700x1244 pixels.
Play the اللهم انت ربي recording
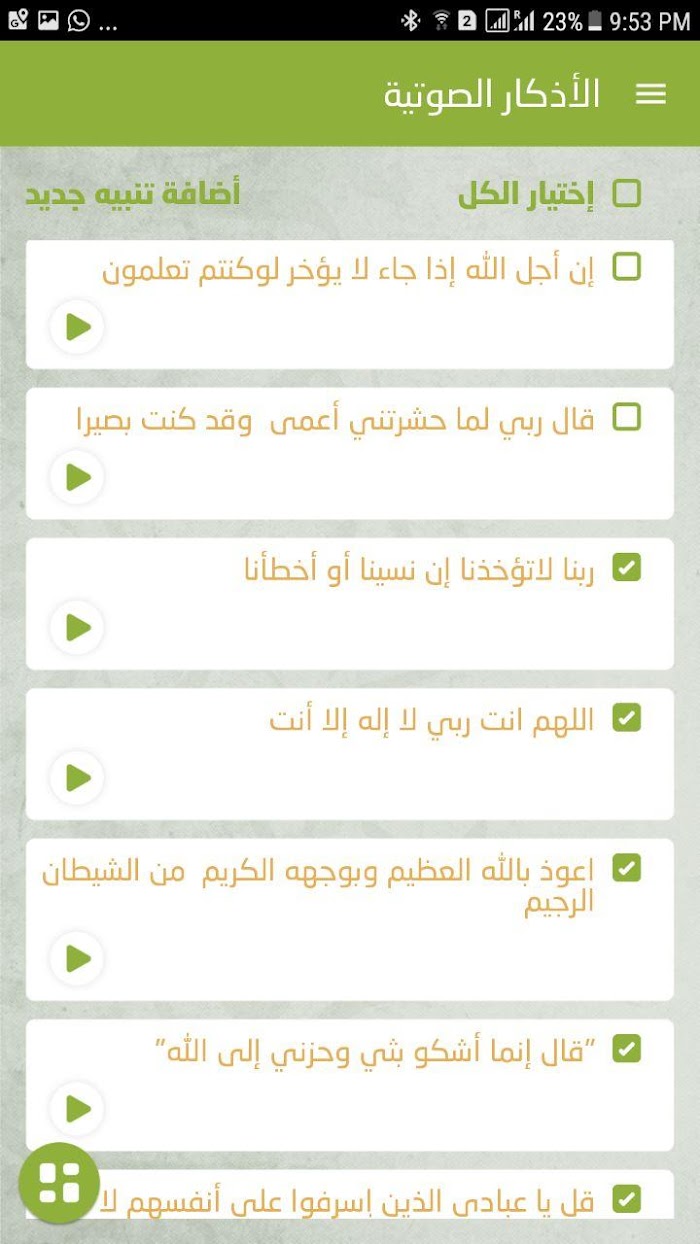[77, 777]
